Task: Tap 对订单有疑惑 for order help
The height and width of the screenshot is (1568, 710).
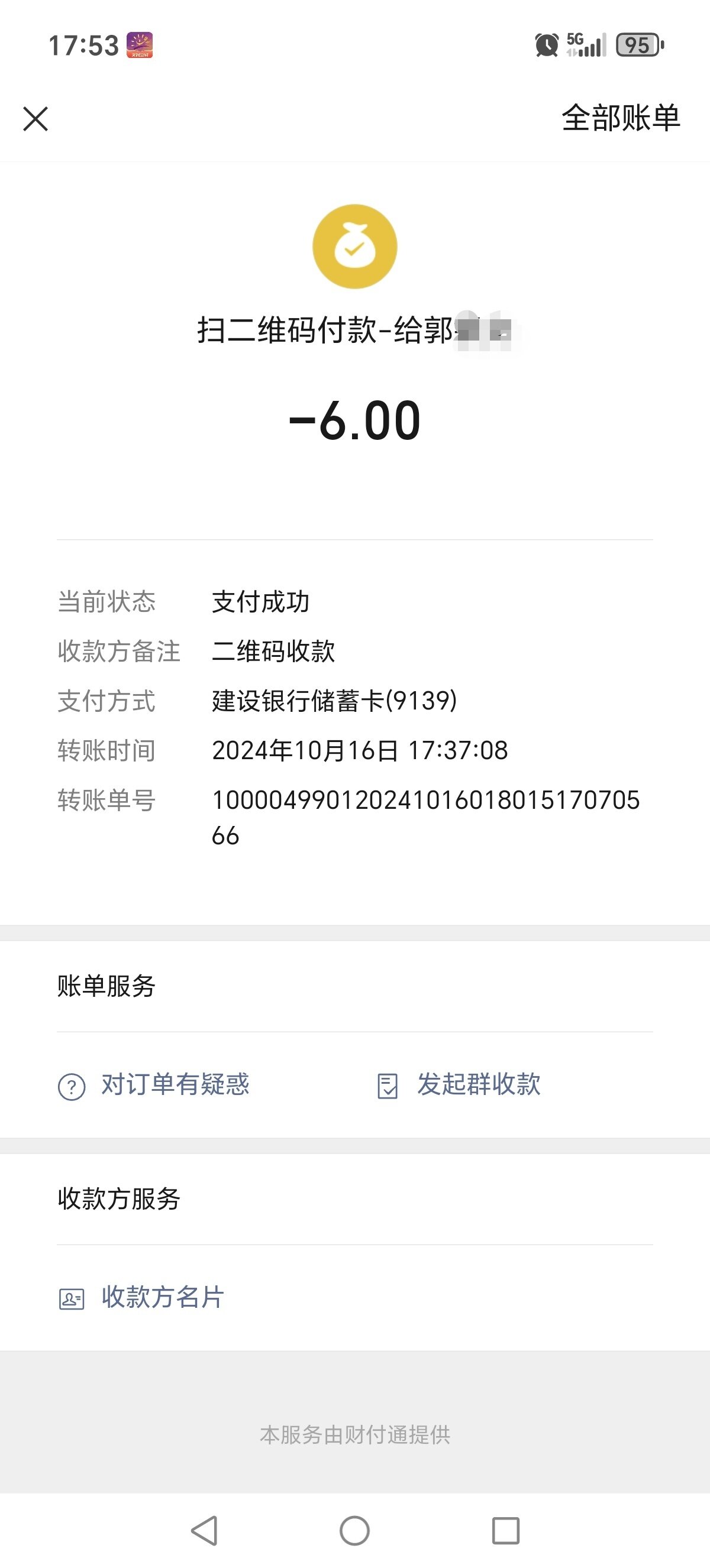Action: (153, 1085)
